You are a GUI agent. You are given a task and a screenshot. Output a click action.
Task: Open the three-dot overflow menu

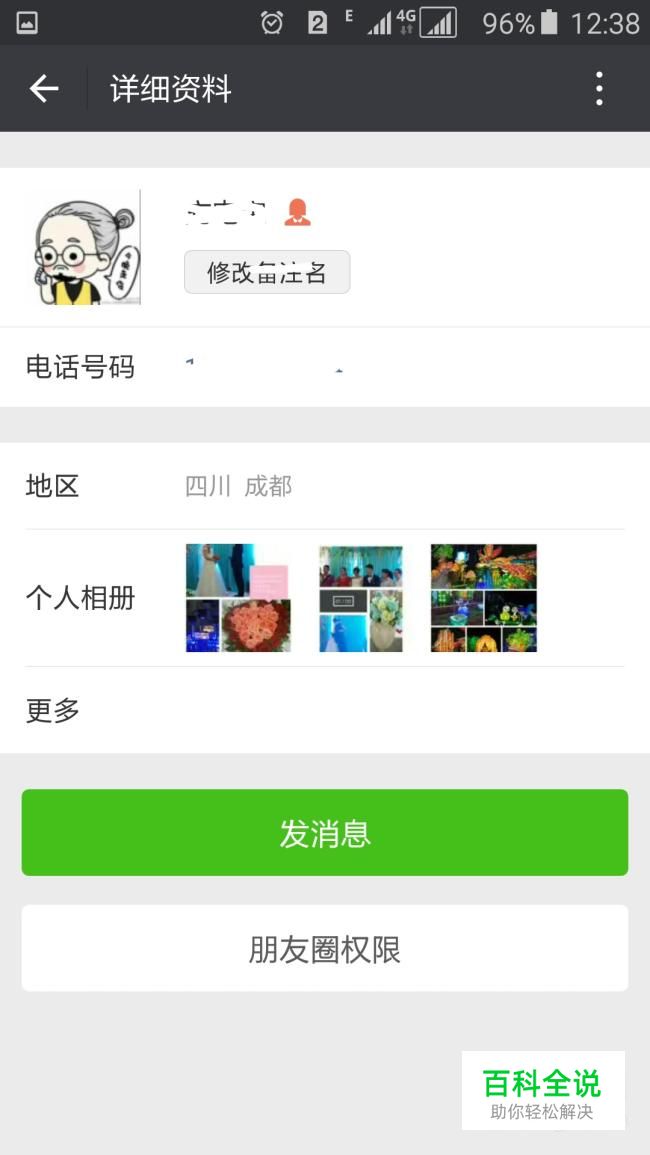point(599,88)
